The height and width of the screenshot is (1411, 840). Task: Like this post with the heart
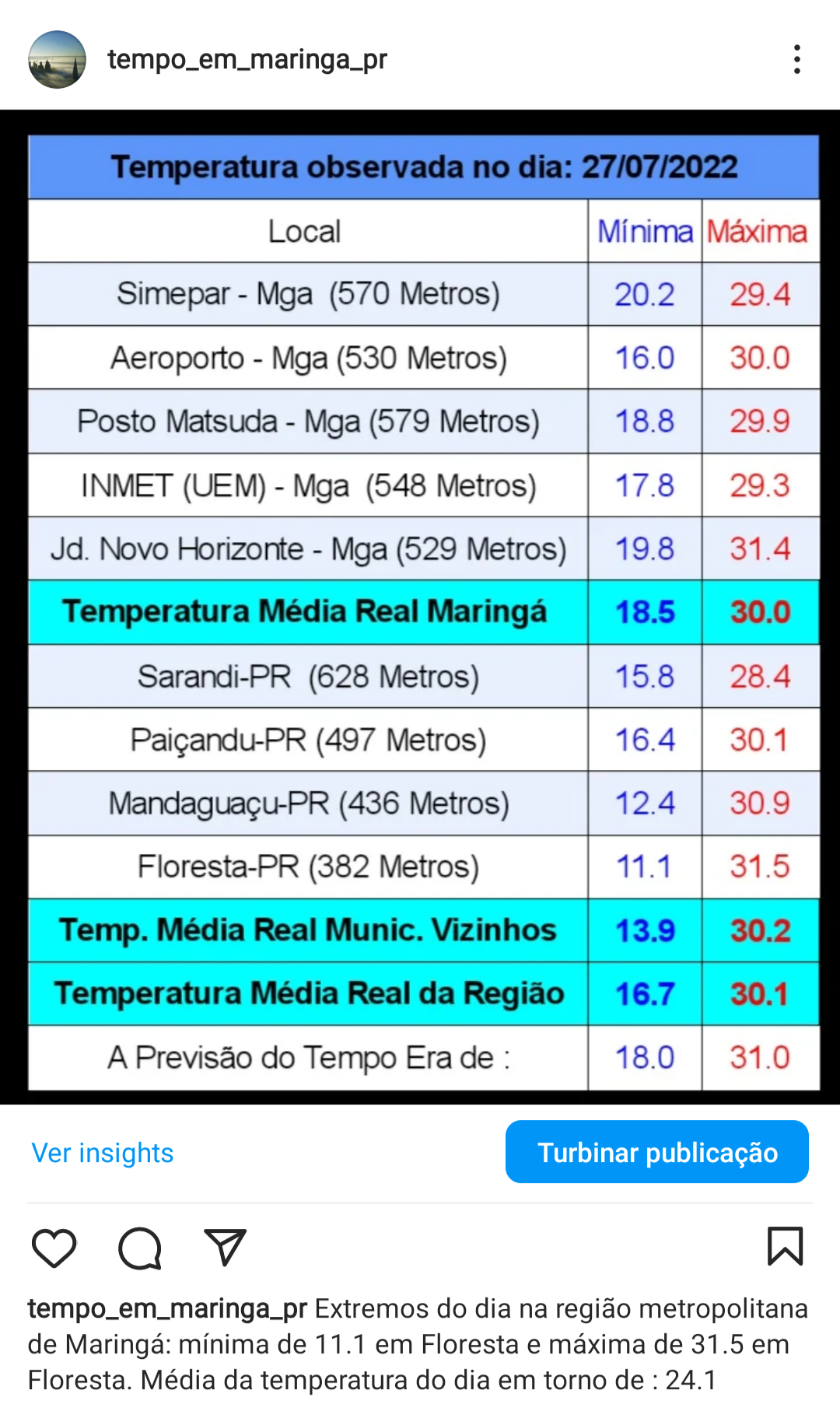(54, 1248)
